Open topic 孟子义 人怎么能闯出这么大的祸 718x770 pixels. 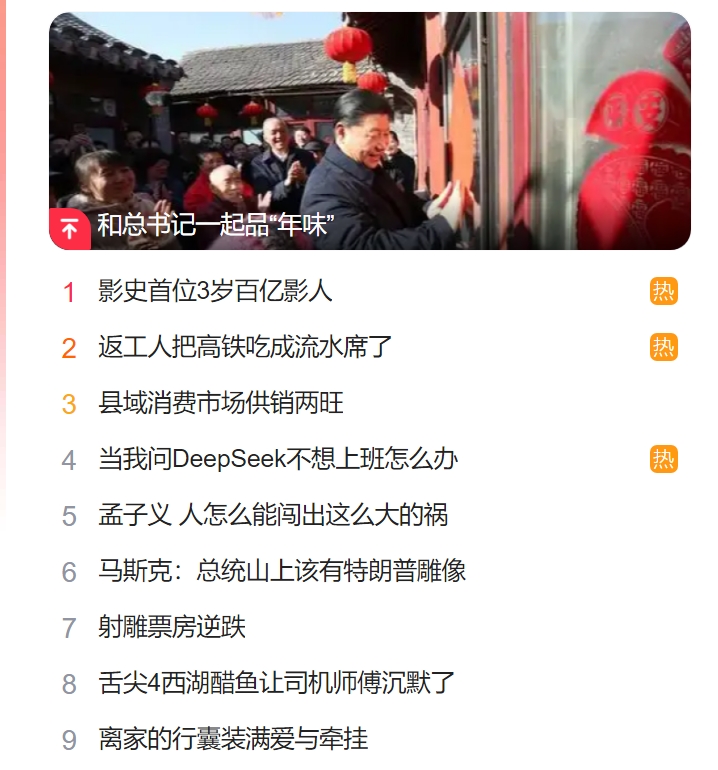point(273,515)
